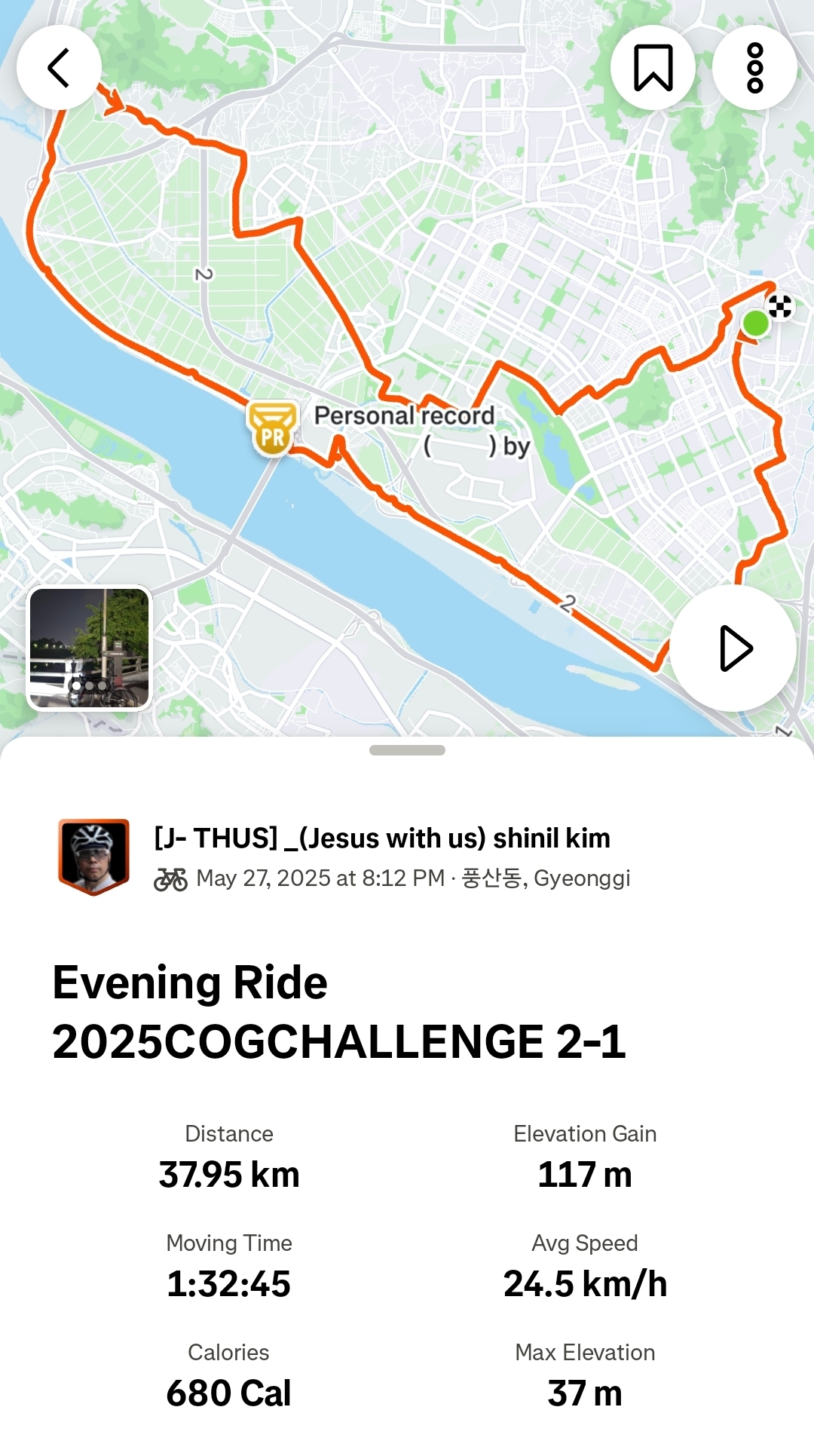Open the ride photo thumbnail
The width and height of the screenshot is (814, 1456).
point(90,648)
